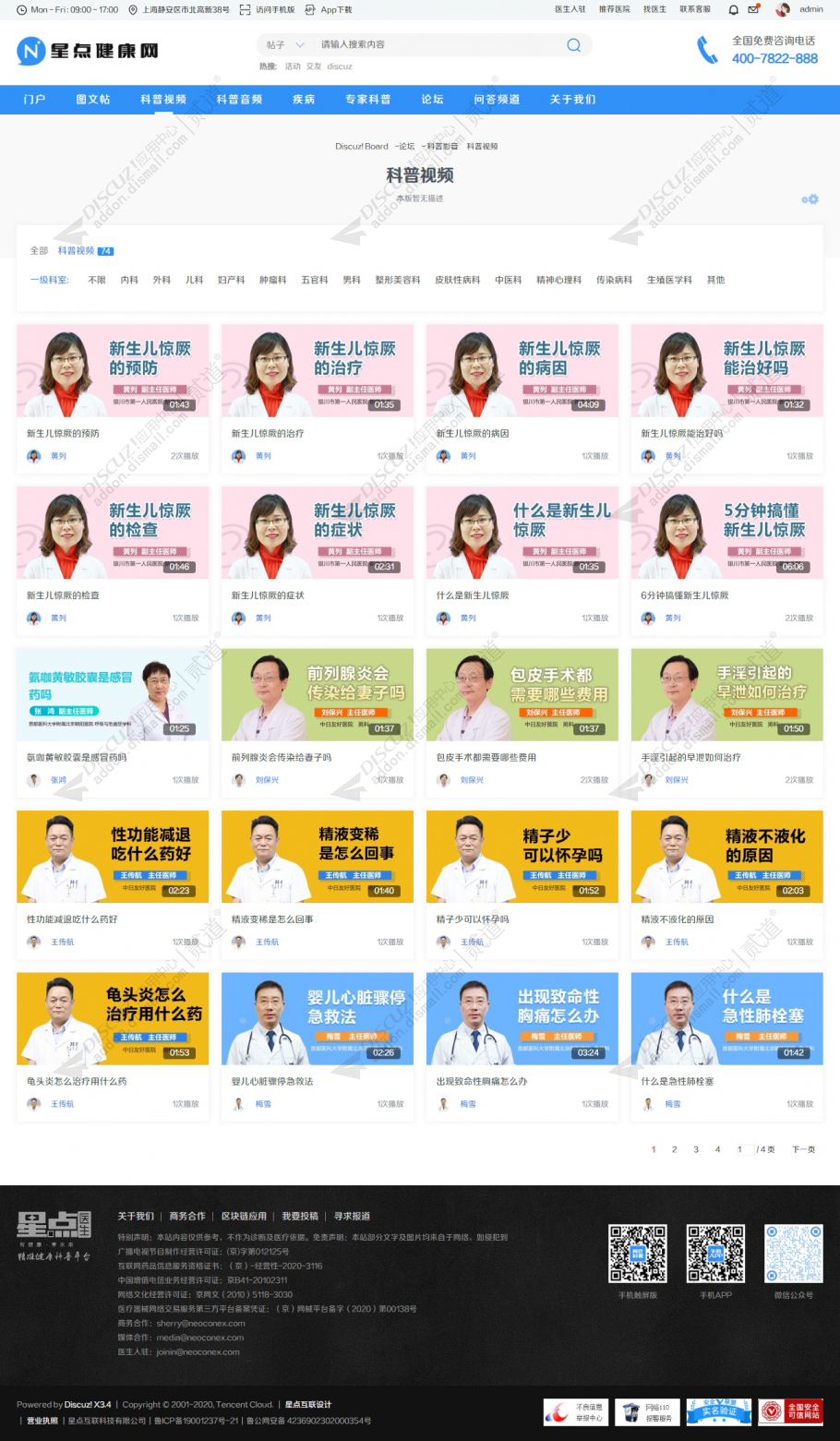Select the 中医科 department filter
Screen dimensions: 840x1441
(x=508, y=280)
